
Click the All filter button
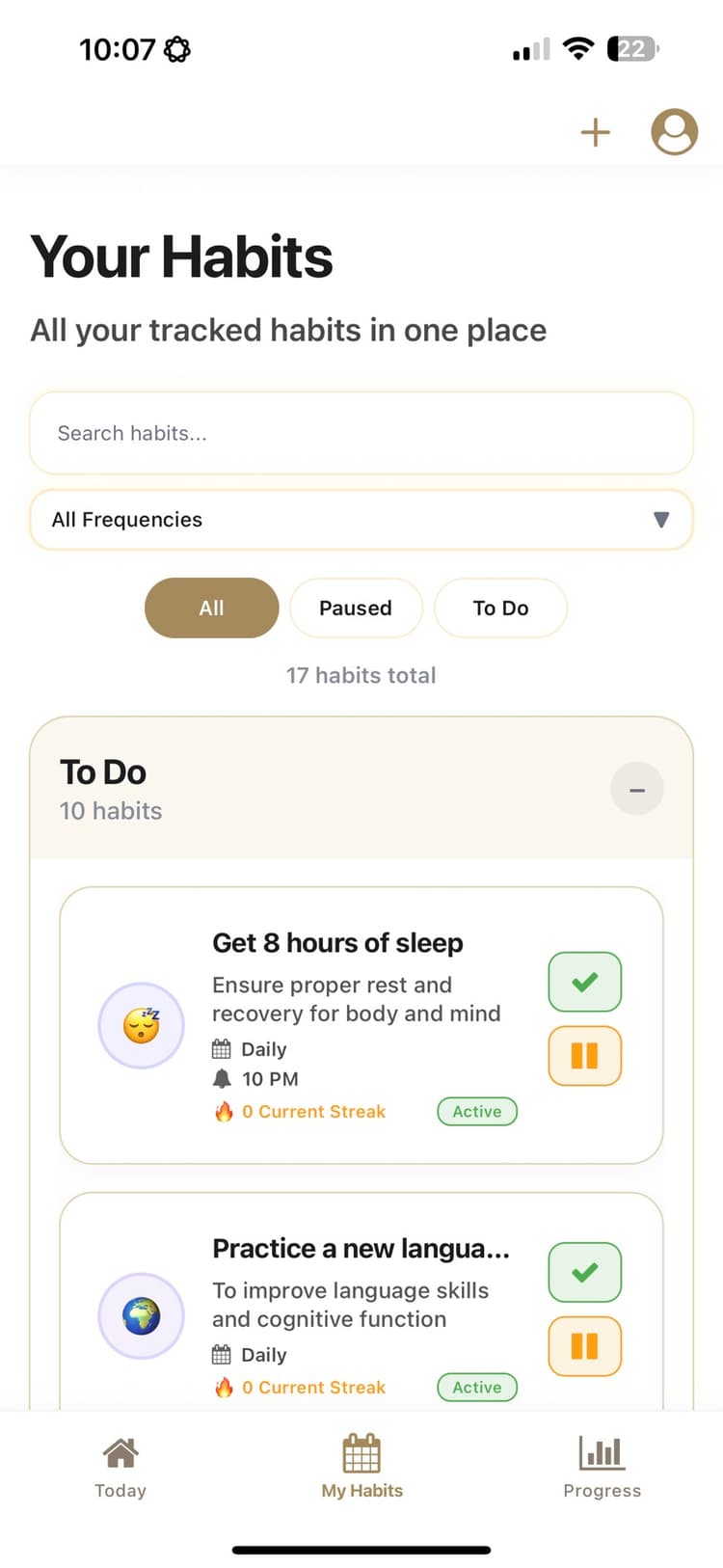[211, 608]
